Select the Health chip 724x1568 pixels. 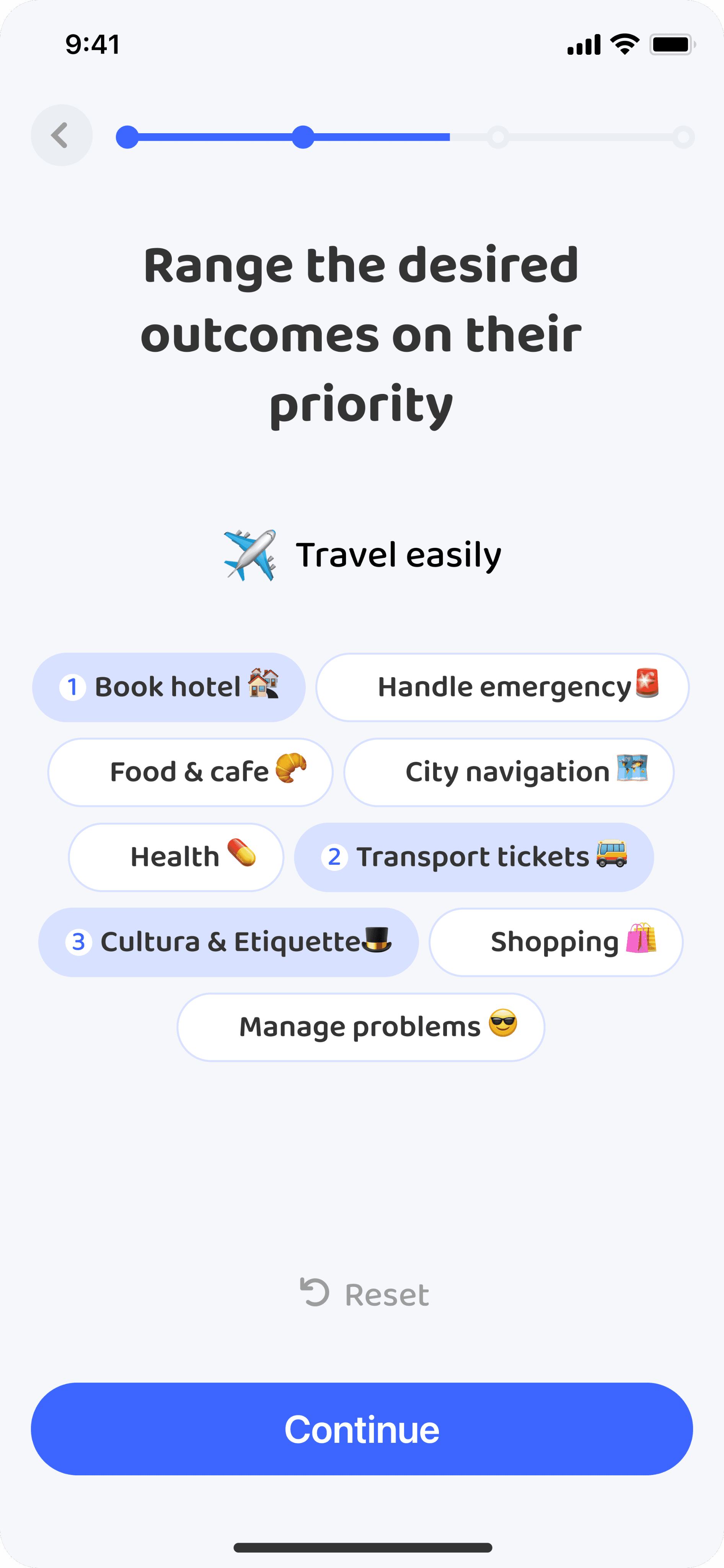[176, 857]
